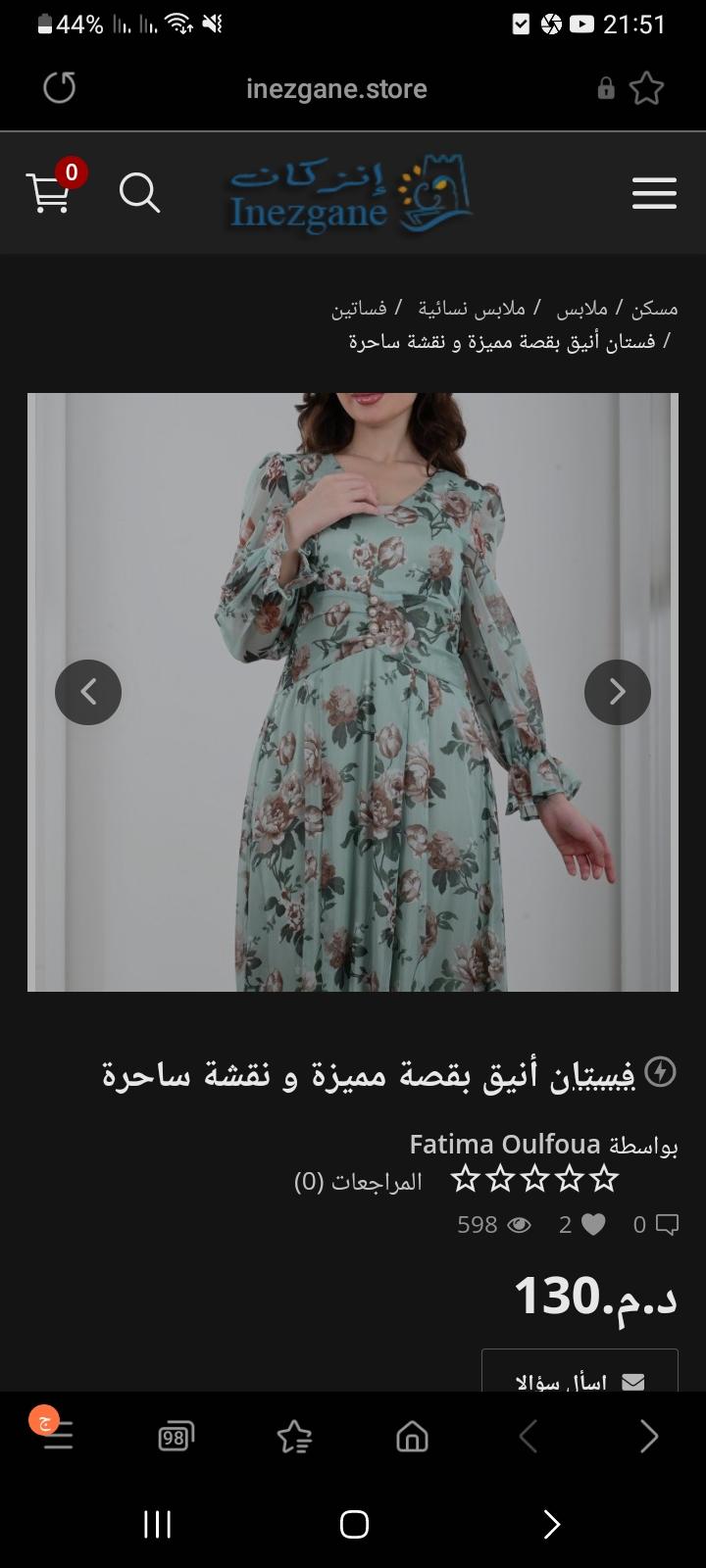Open seller Fatima Oulfoua's profile

tap(505, 1144)
